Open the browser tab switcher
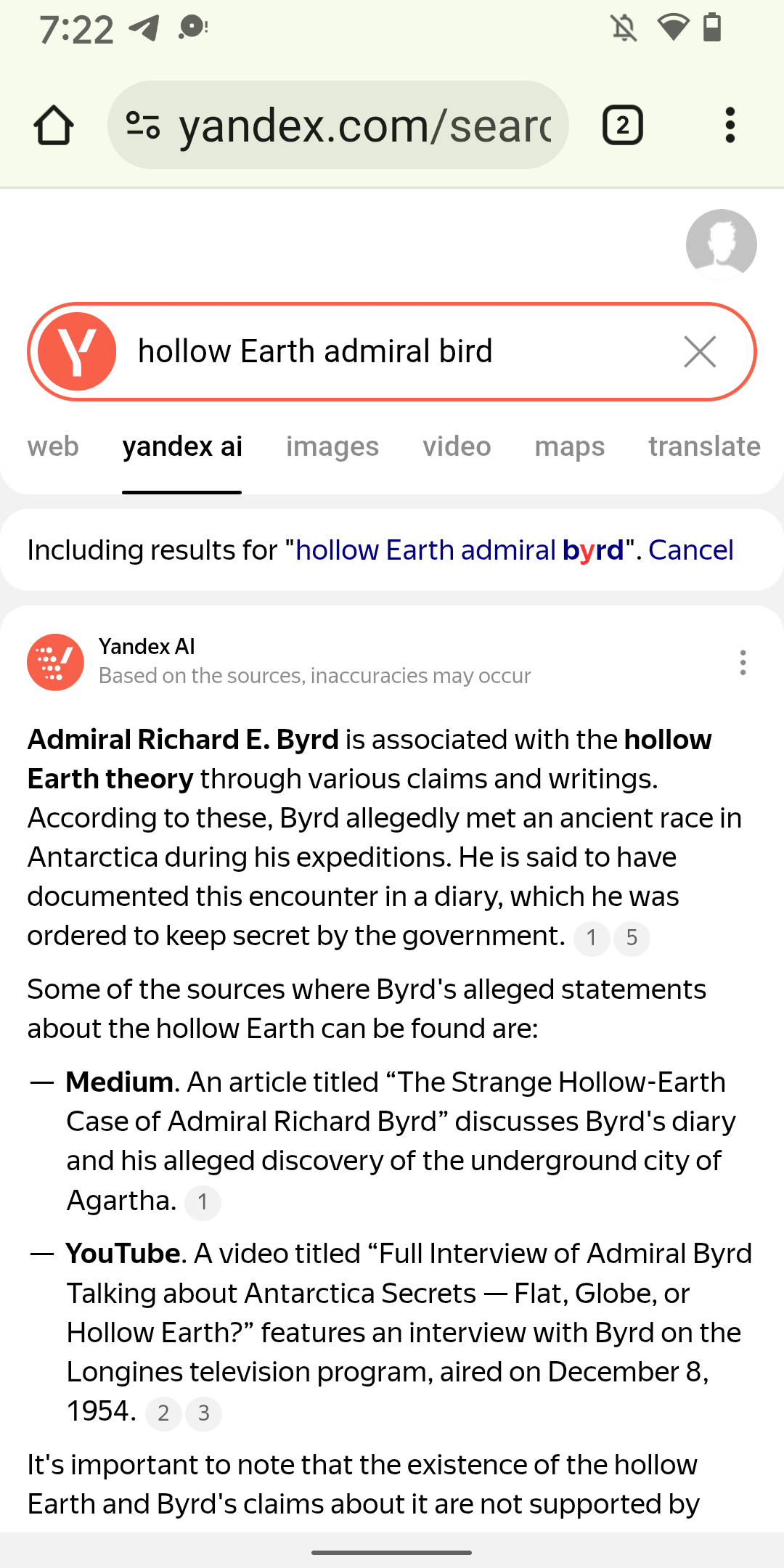 click(622, 126)
